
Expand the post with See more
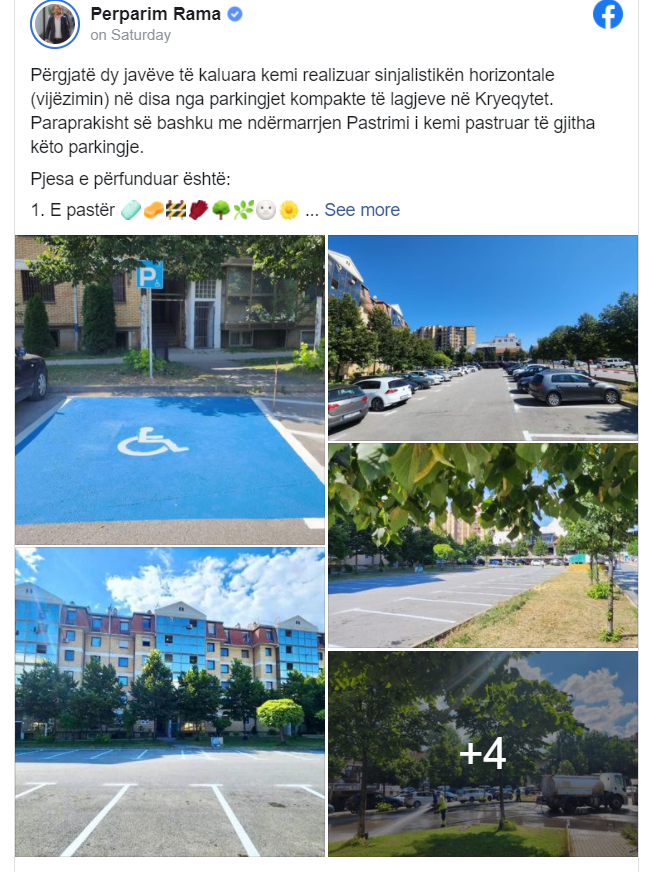[x=362, y=210]
